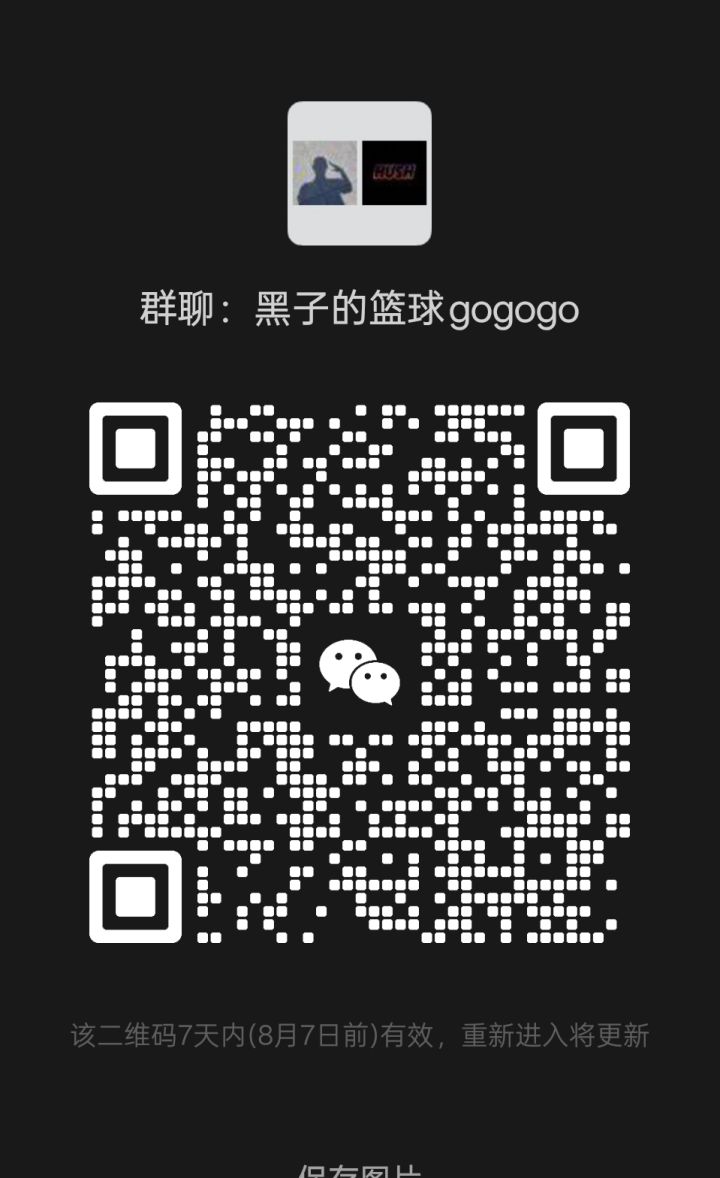This screenshot has height=1178, width=720.
Task: Click the WeChat logo at QR code center
Action: coord(358,668)
